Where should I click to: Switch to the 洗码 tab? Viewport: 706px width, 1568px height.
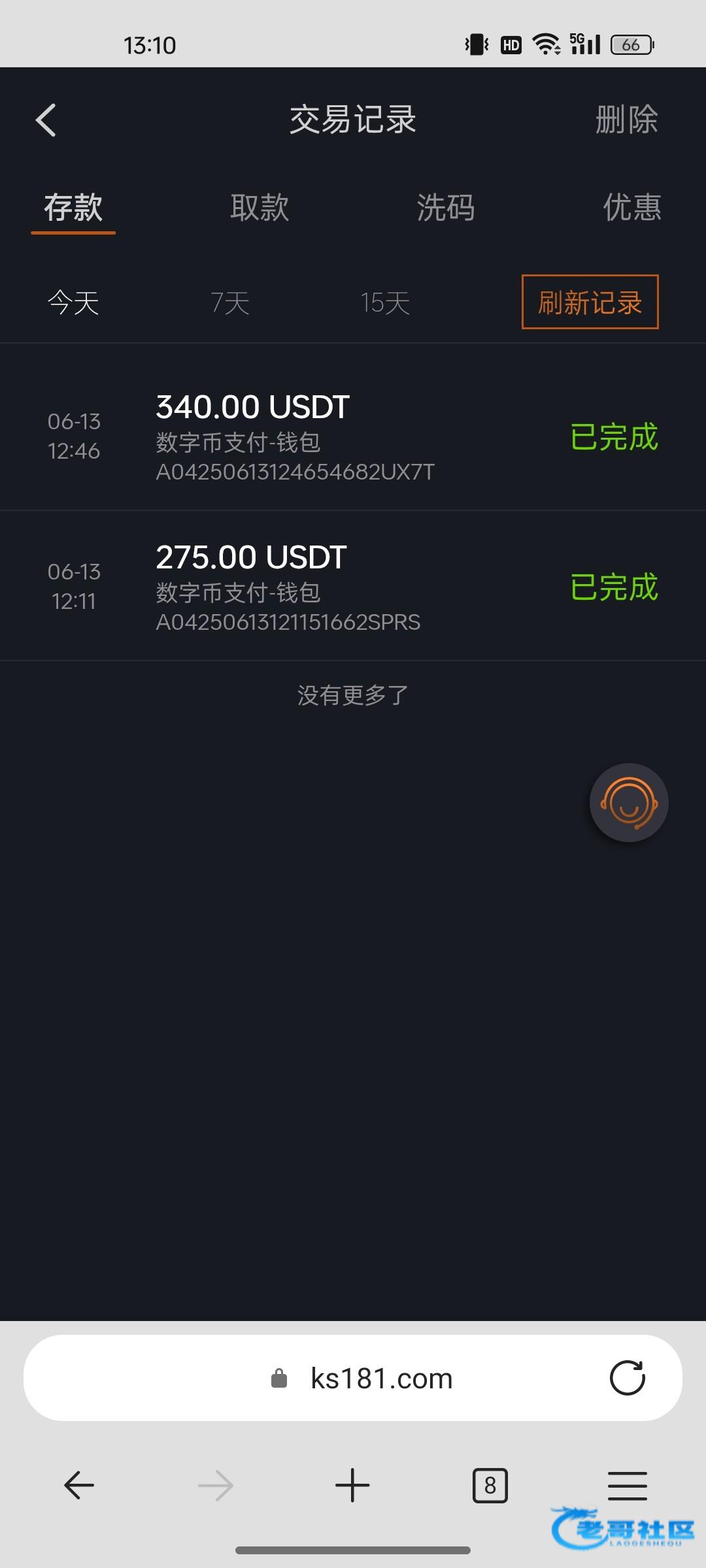tap(446, 208)
